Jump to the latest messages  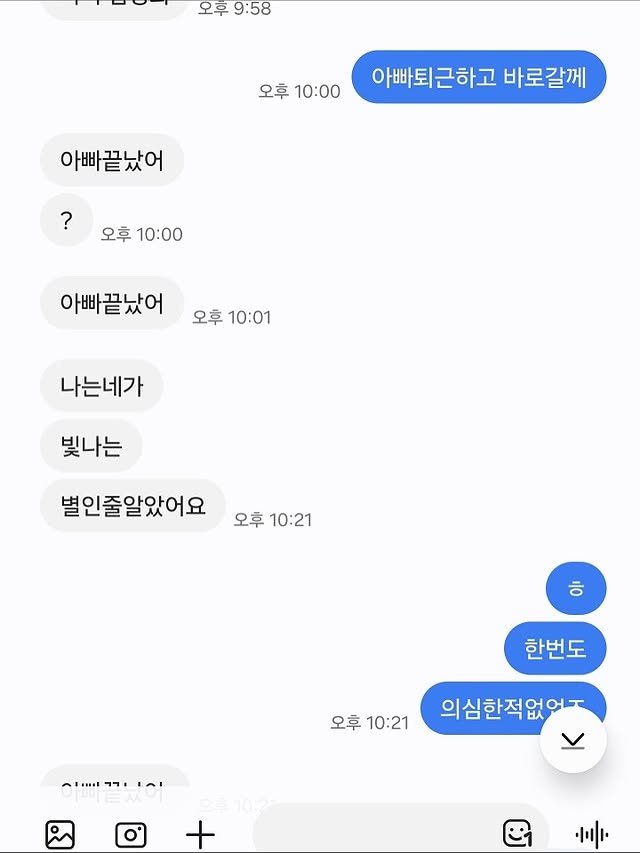(573, 740)
